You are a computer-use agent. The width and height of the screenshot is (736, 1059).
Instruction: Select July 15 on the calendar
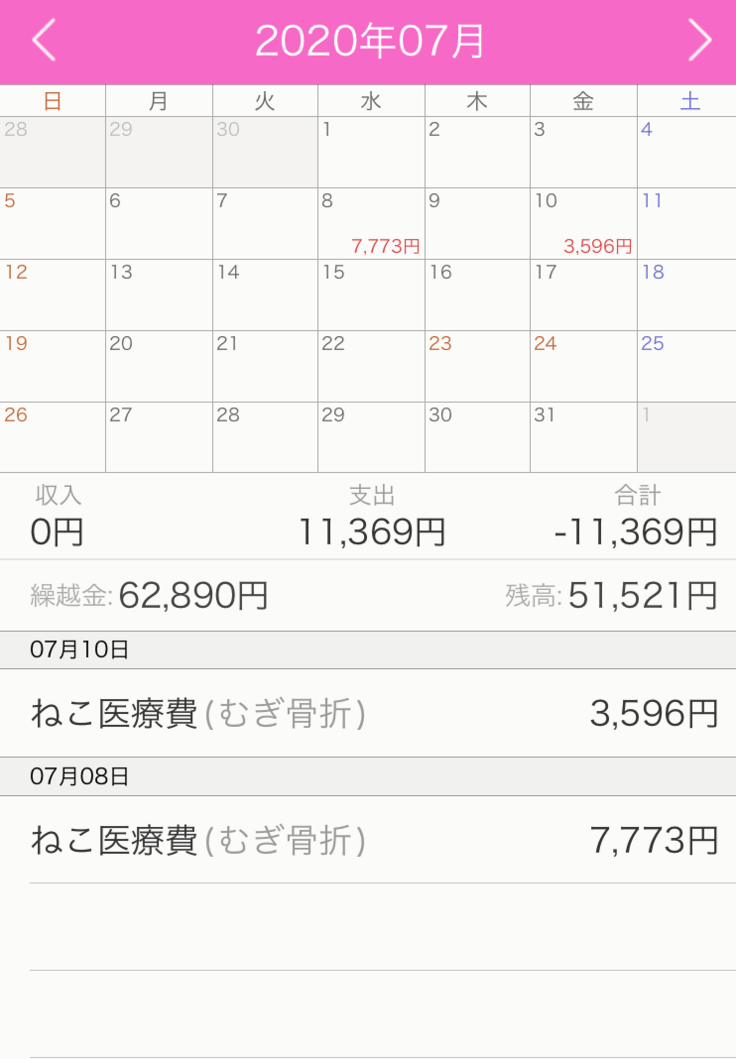tap(371, 295)
